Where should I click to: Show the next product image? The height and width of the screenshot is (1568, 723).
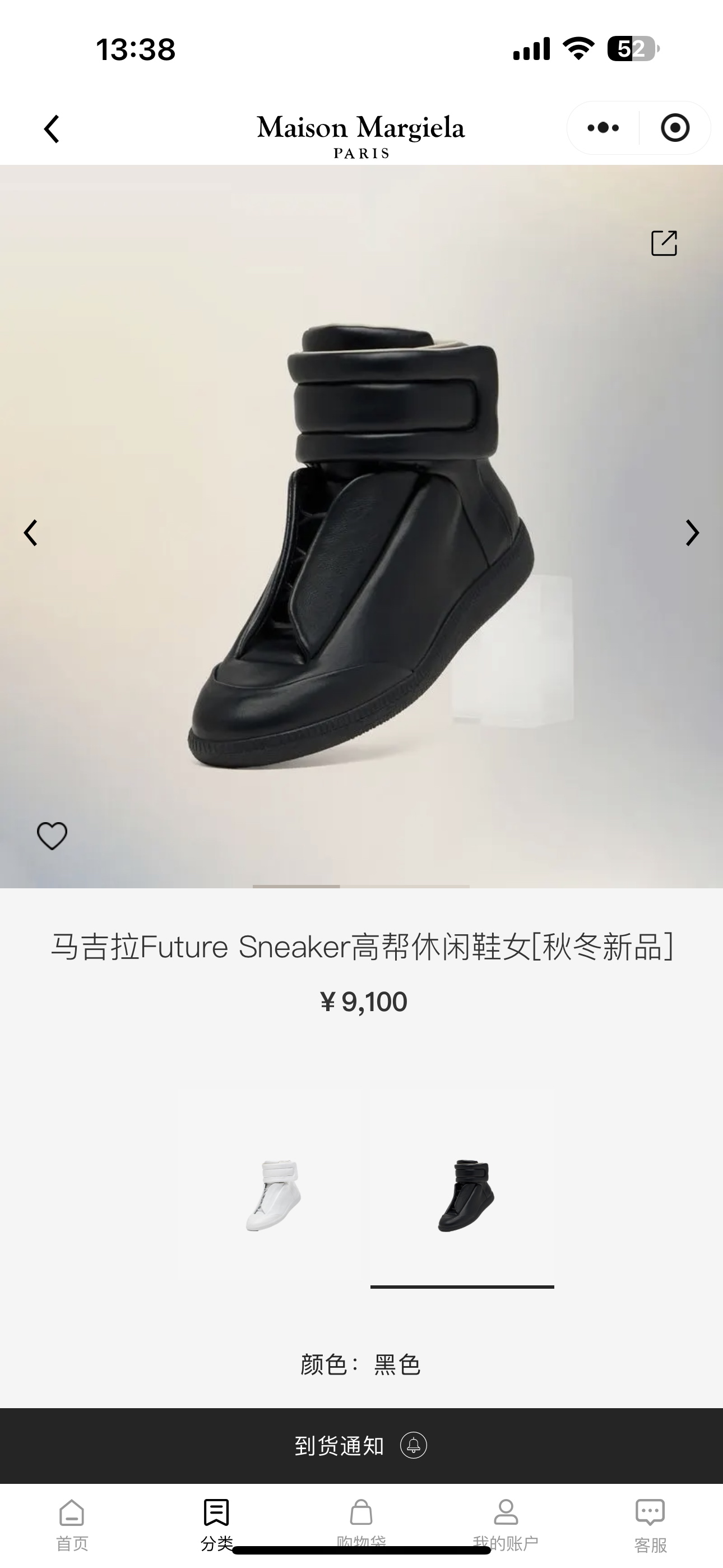[x=692, y=533]
